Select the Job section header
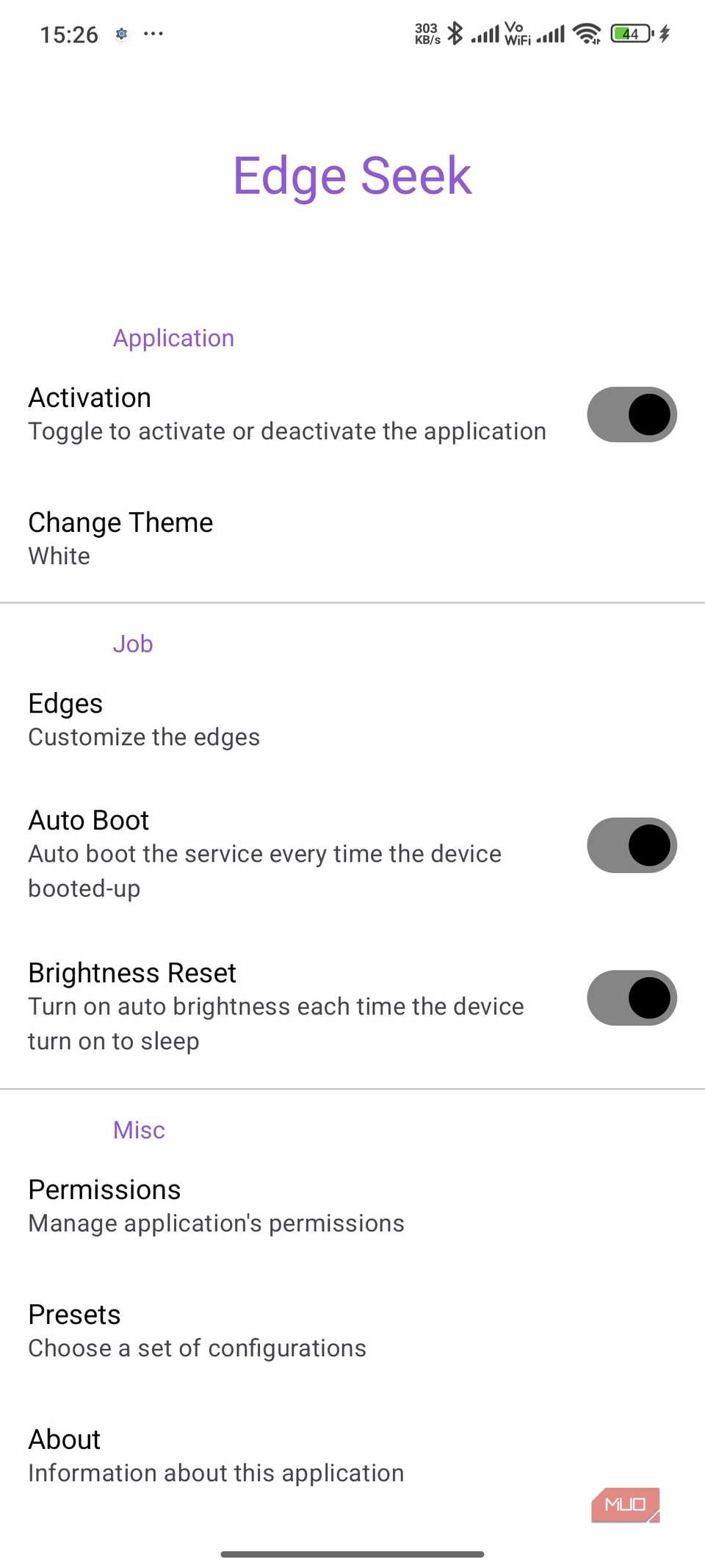The width and height of the screenshot is (705, 1568). pyautogui.click(x=133, y=643)
